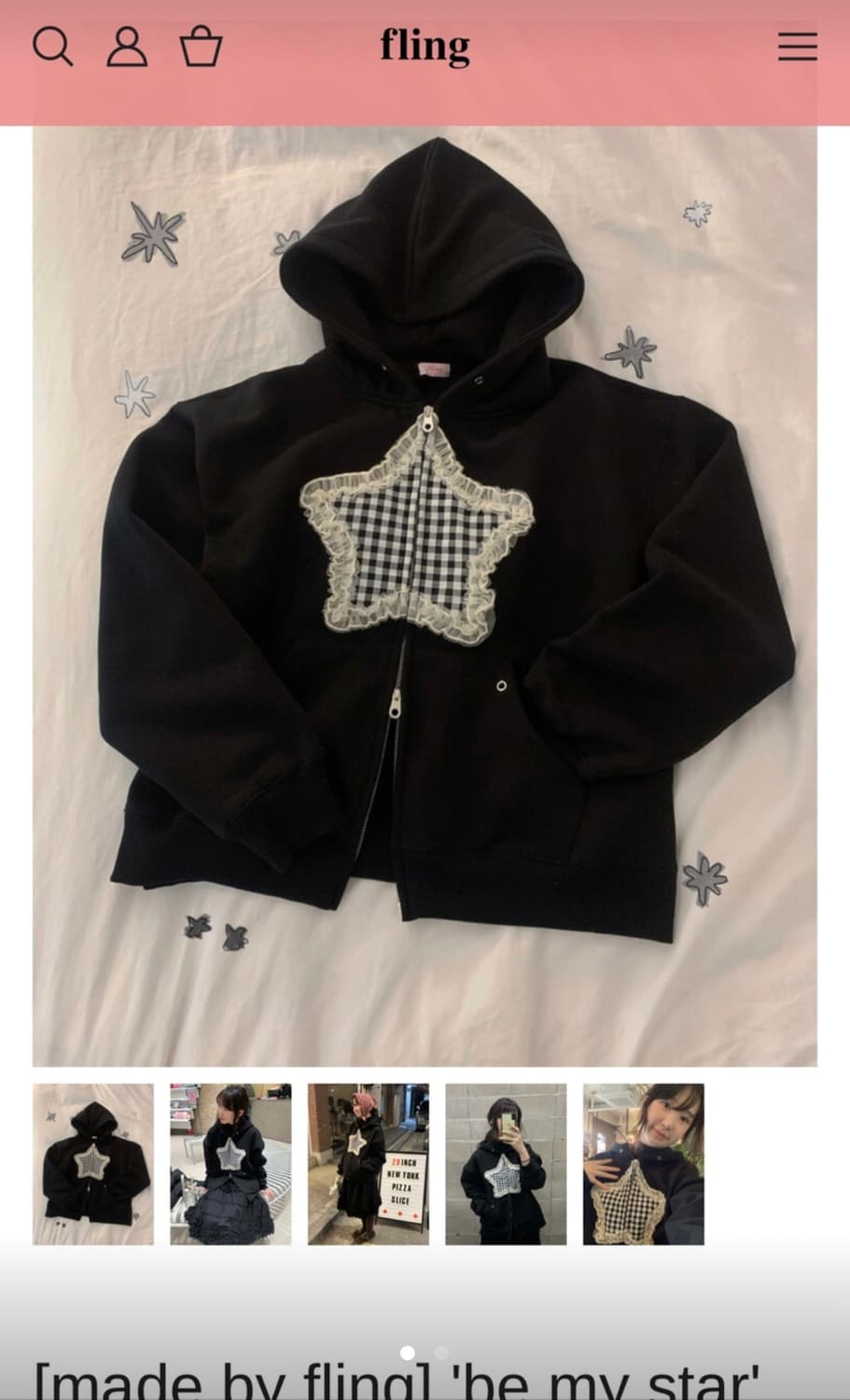Open the search magnifier icon
The image size is (850, 1400).
(52, 47)
